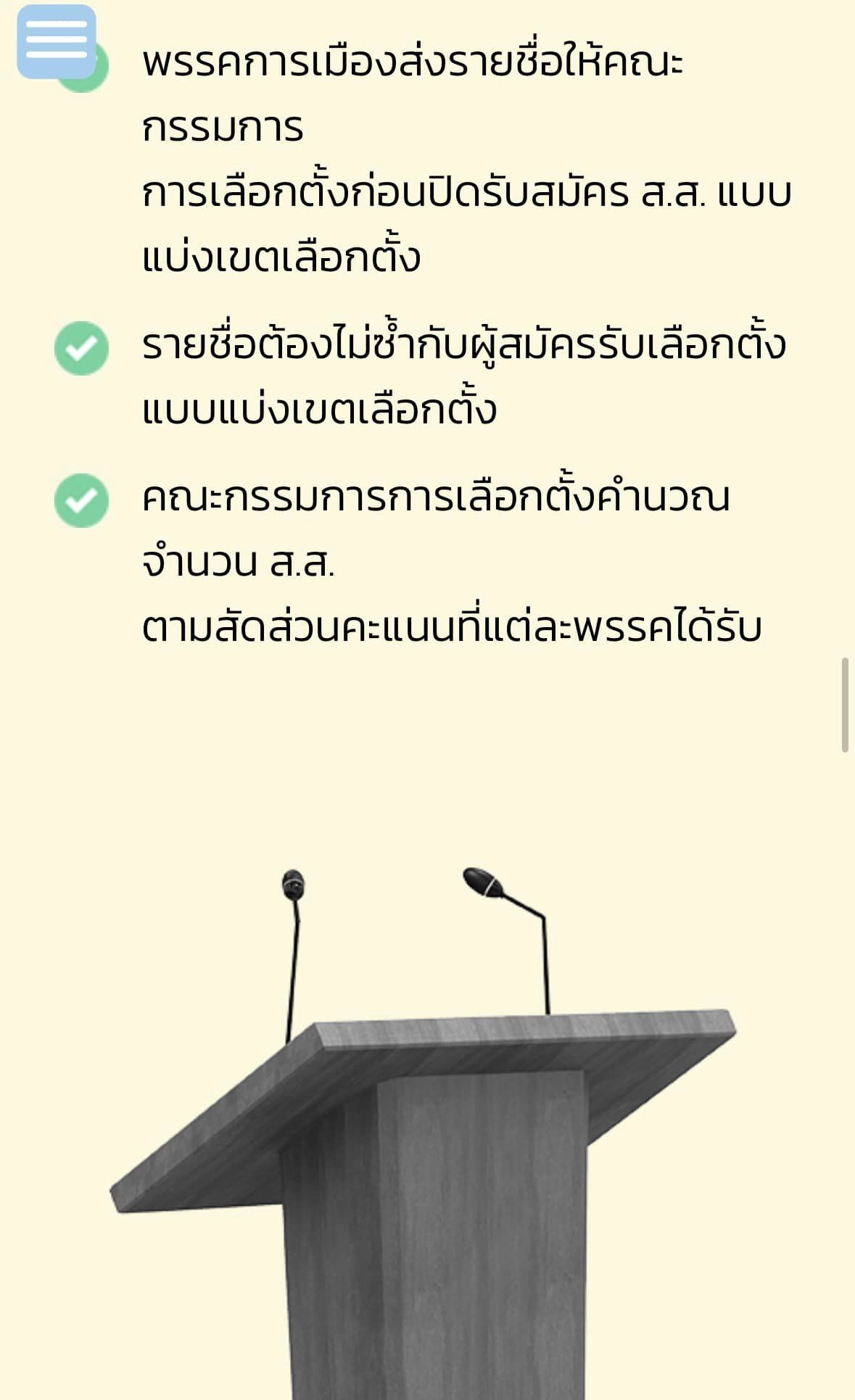Viewport: 855px width, 1400px height.
Task: Open the hamburger menu button
Action: coord(57,41)
